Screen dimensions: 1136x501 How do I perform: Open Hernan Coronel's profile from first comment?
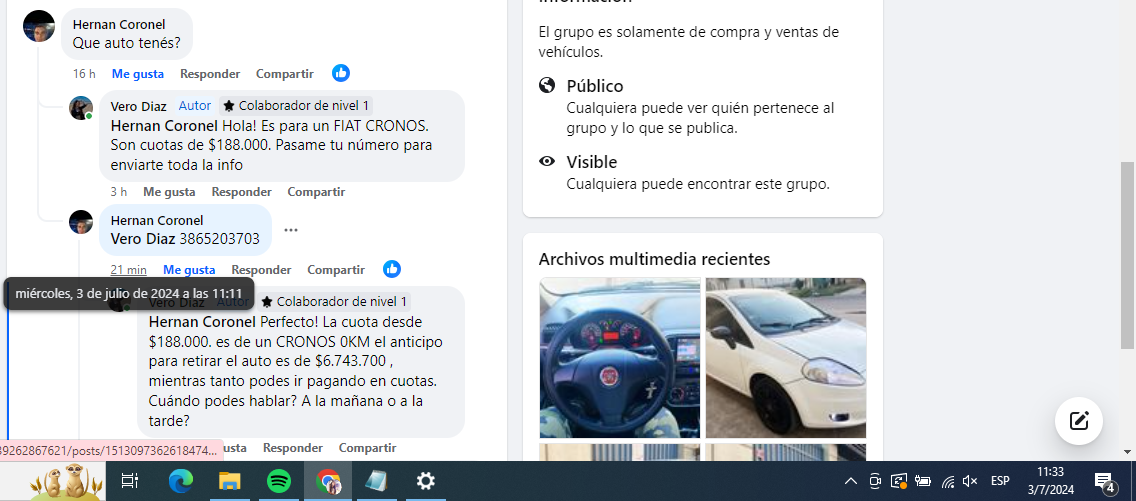pyautogui.click(x=119, y=24)
